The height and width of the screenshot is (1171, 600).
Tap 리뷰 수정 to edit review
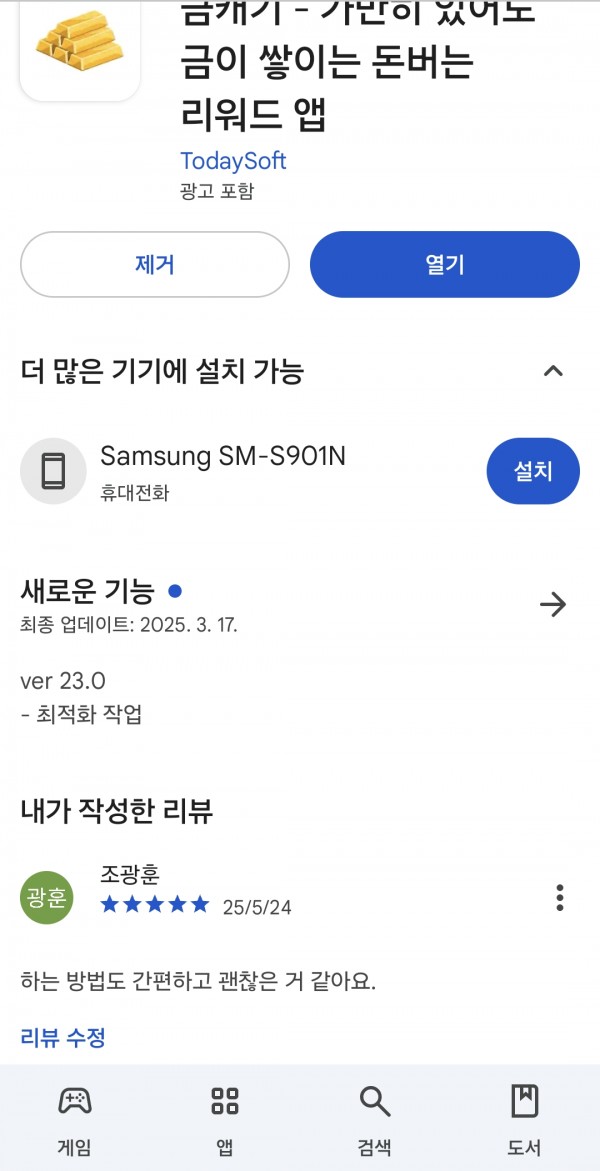click(x=63, y=1037)
